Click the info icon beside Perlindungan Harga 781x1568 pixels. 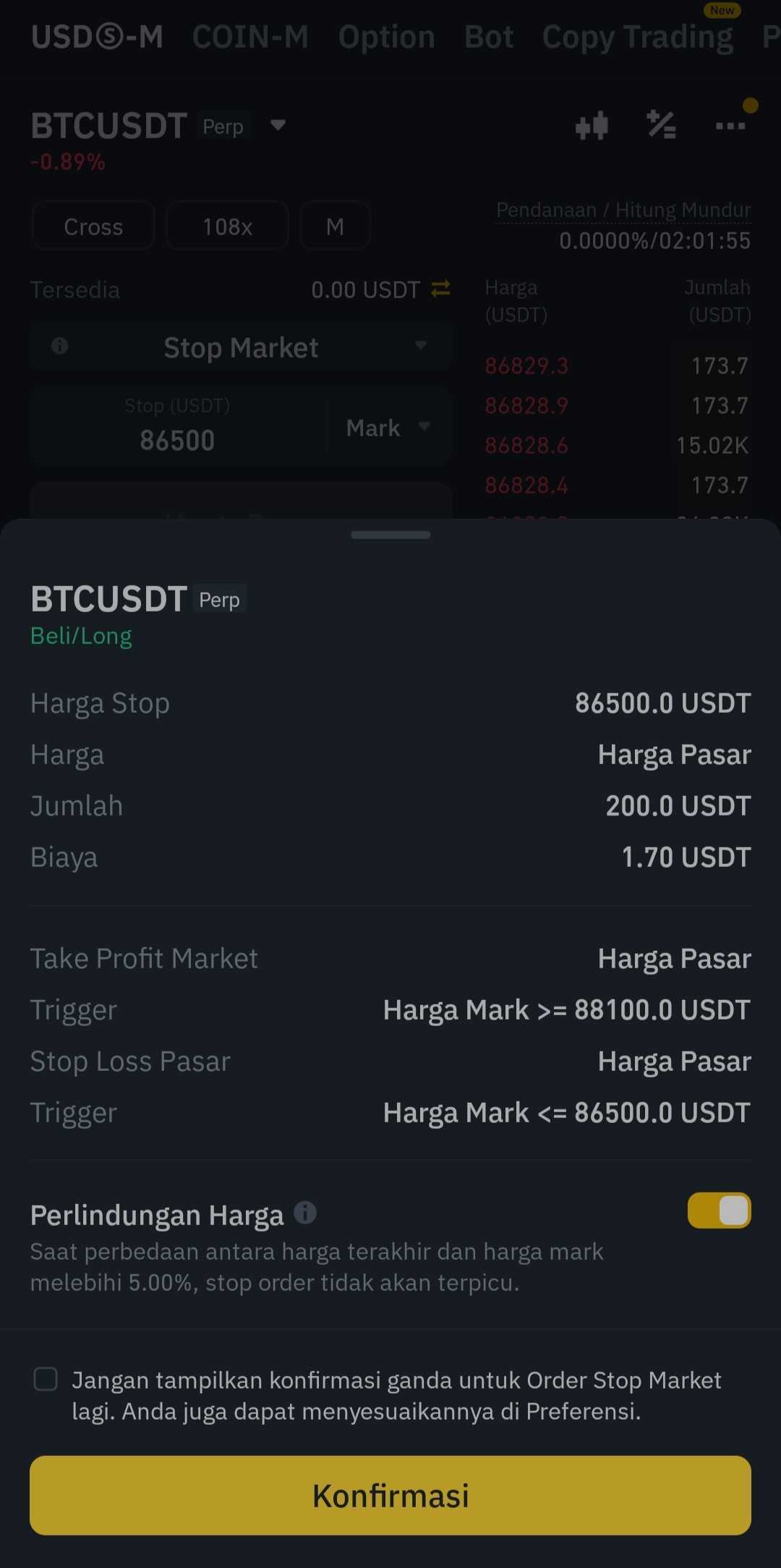307,1213
